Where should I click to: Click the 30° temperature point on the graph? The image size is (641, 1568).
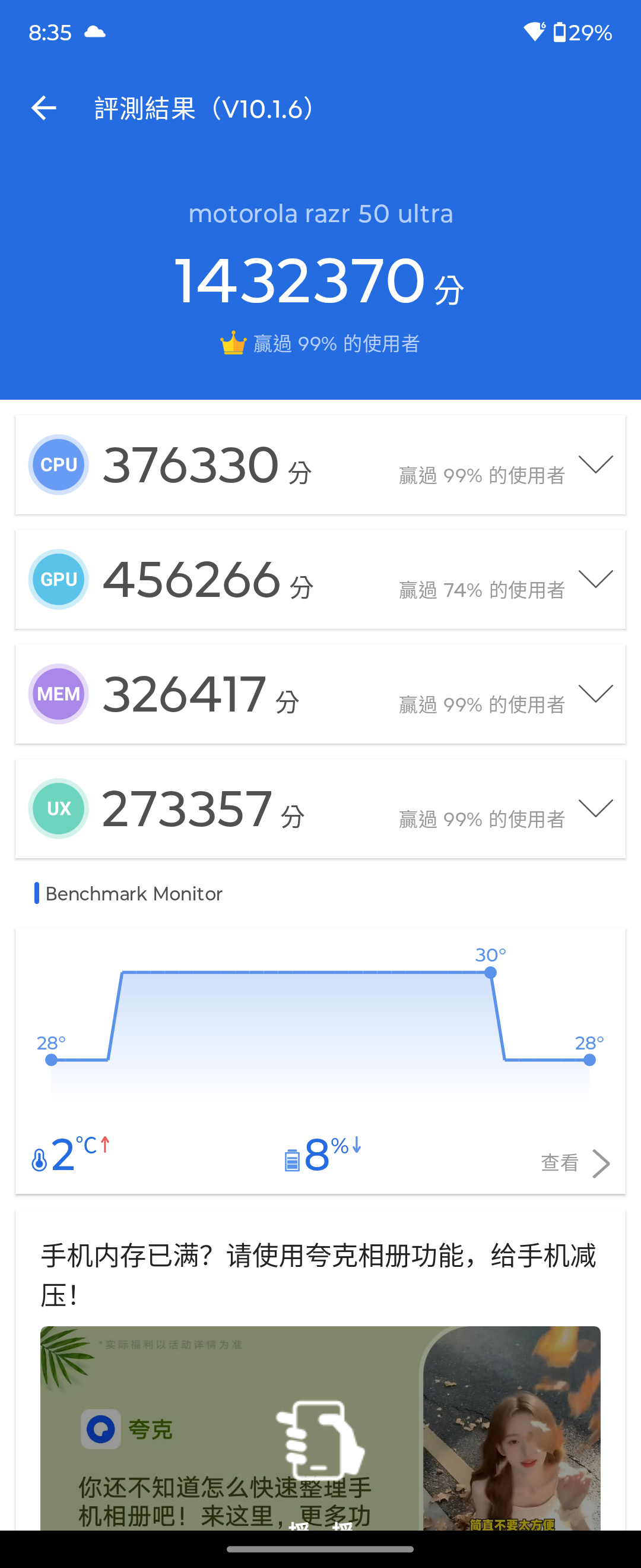tap(490, 972)
